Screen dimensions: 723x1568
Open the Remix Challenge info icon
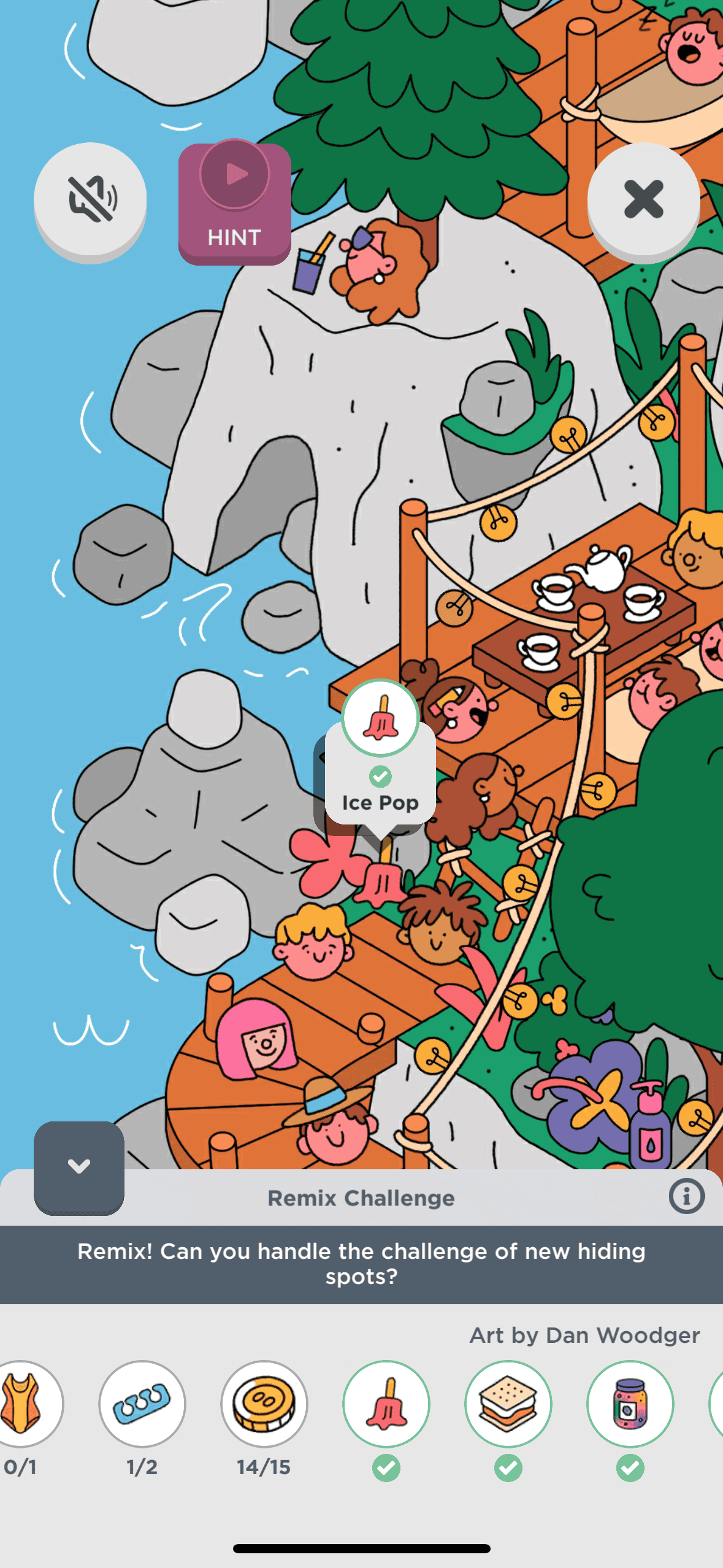coord(686,1196)
